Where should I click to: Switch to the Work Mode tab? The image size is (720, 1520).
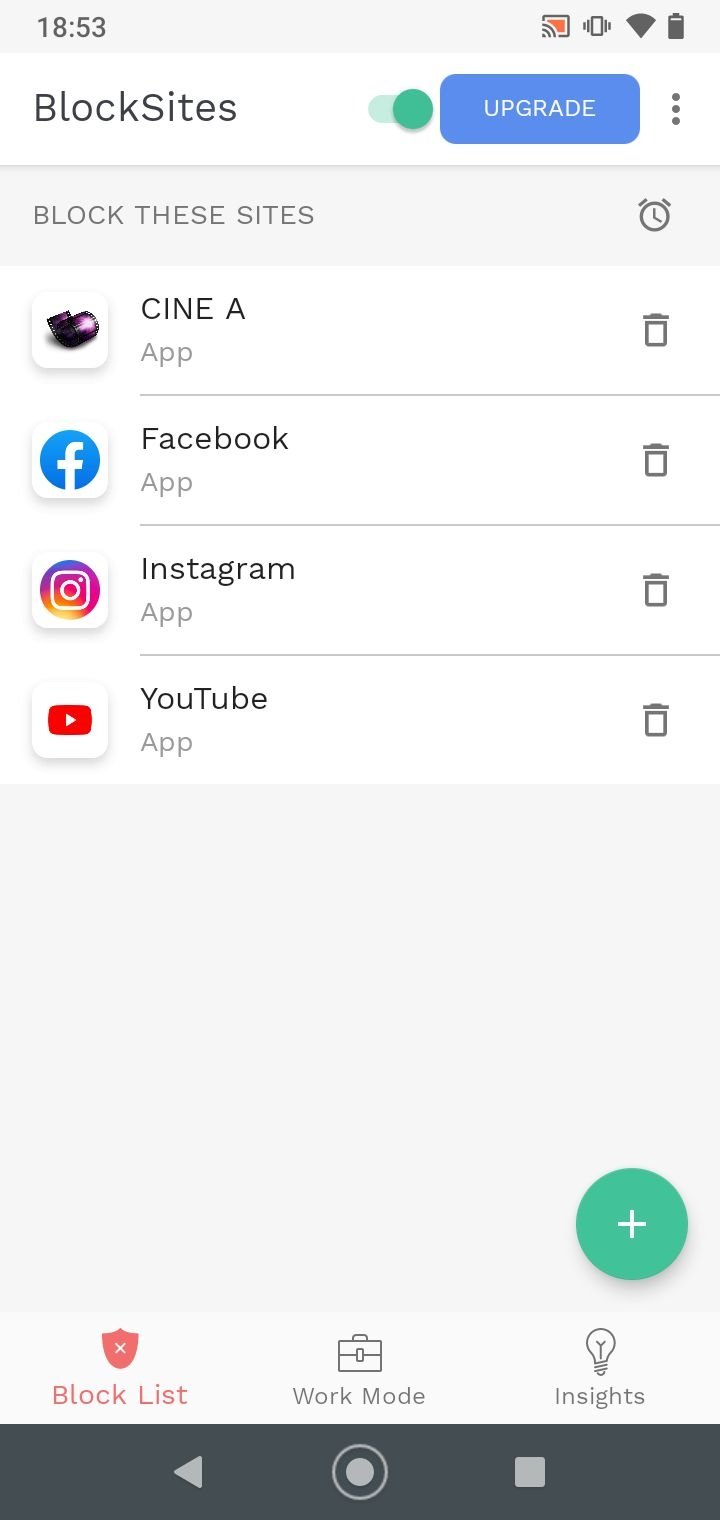359,1368
